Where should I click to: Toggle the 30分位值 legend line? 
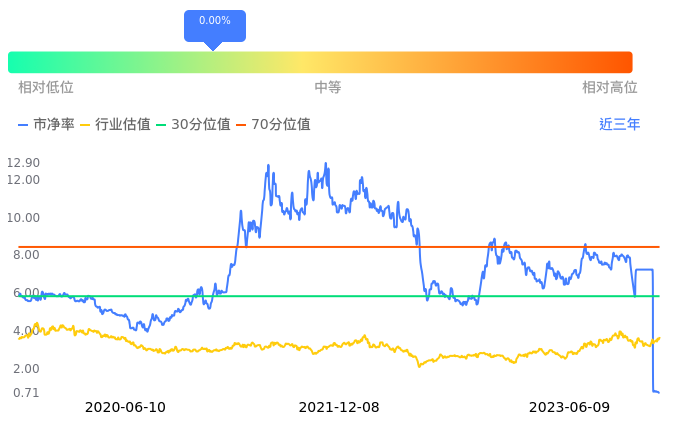pos(193,124)
